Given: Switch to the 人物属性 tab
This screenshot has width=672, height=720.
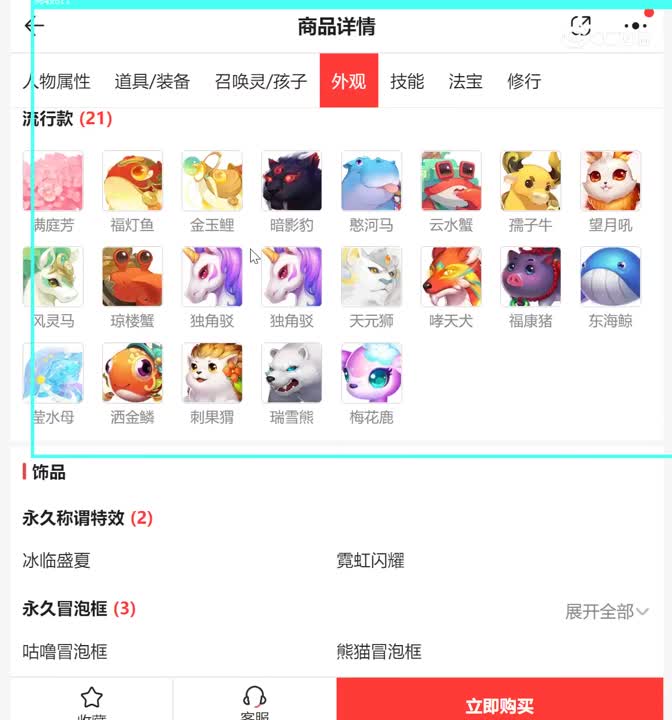Looking at the screenshot, I should tap(57, 81).
